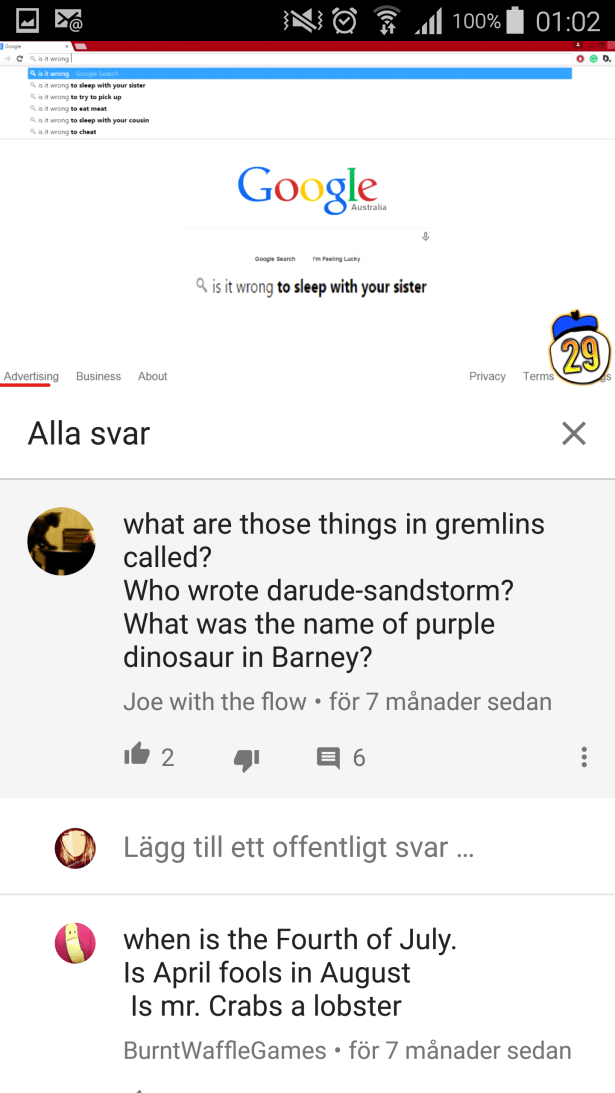Open replies on Joe with the flow's comment
Viewport: 615px width, 1093px height.
(x=329, y=758)
